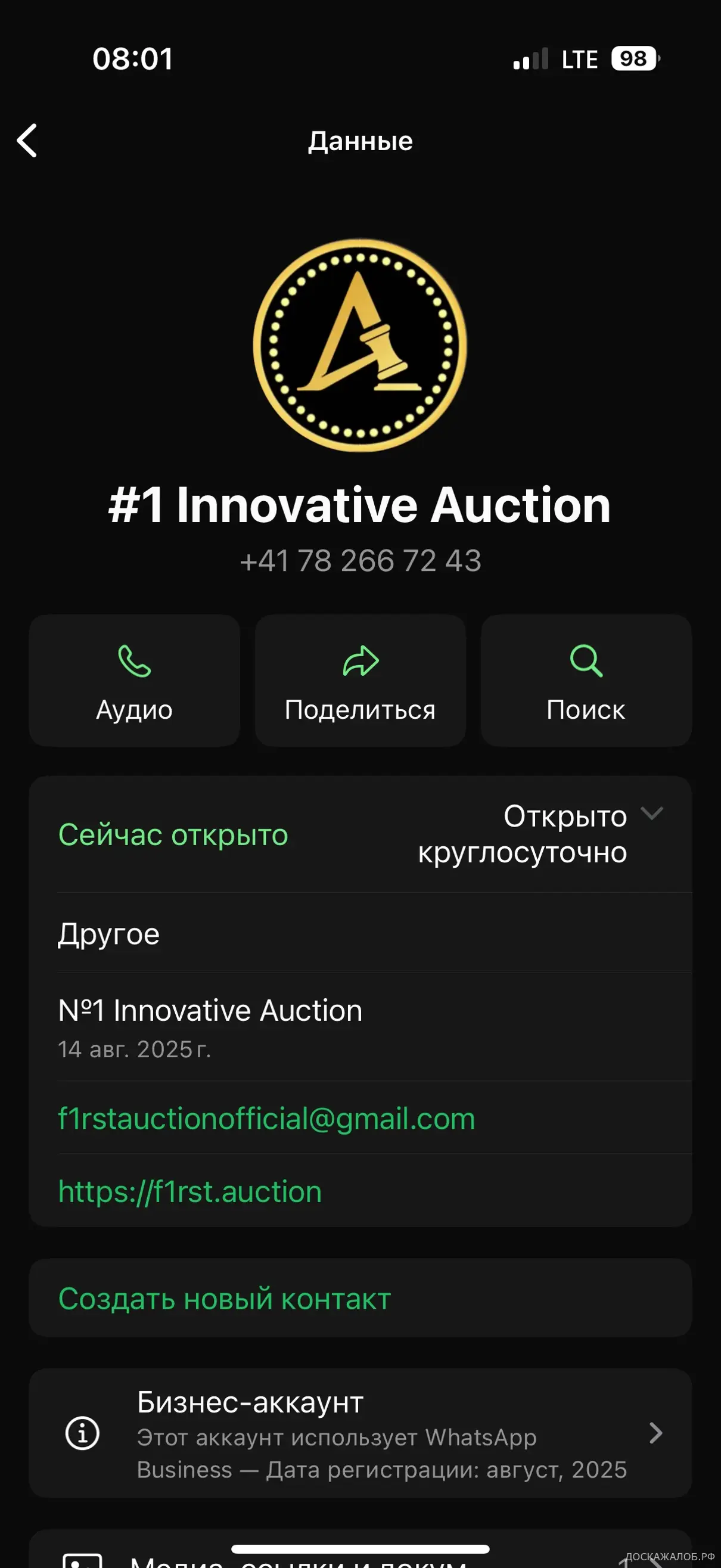Visit the https://f1rst.auction website link
The image size is (721, 1568).
pyautogui.click(x=190, y=1192)
